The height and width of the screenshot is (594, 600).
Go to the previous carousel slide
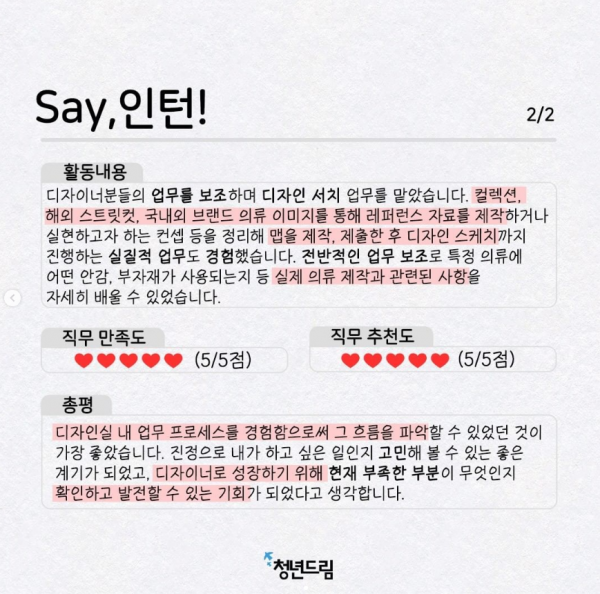(12, 298)
